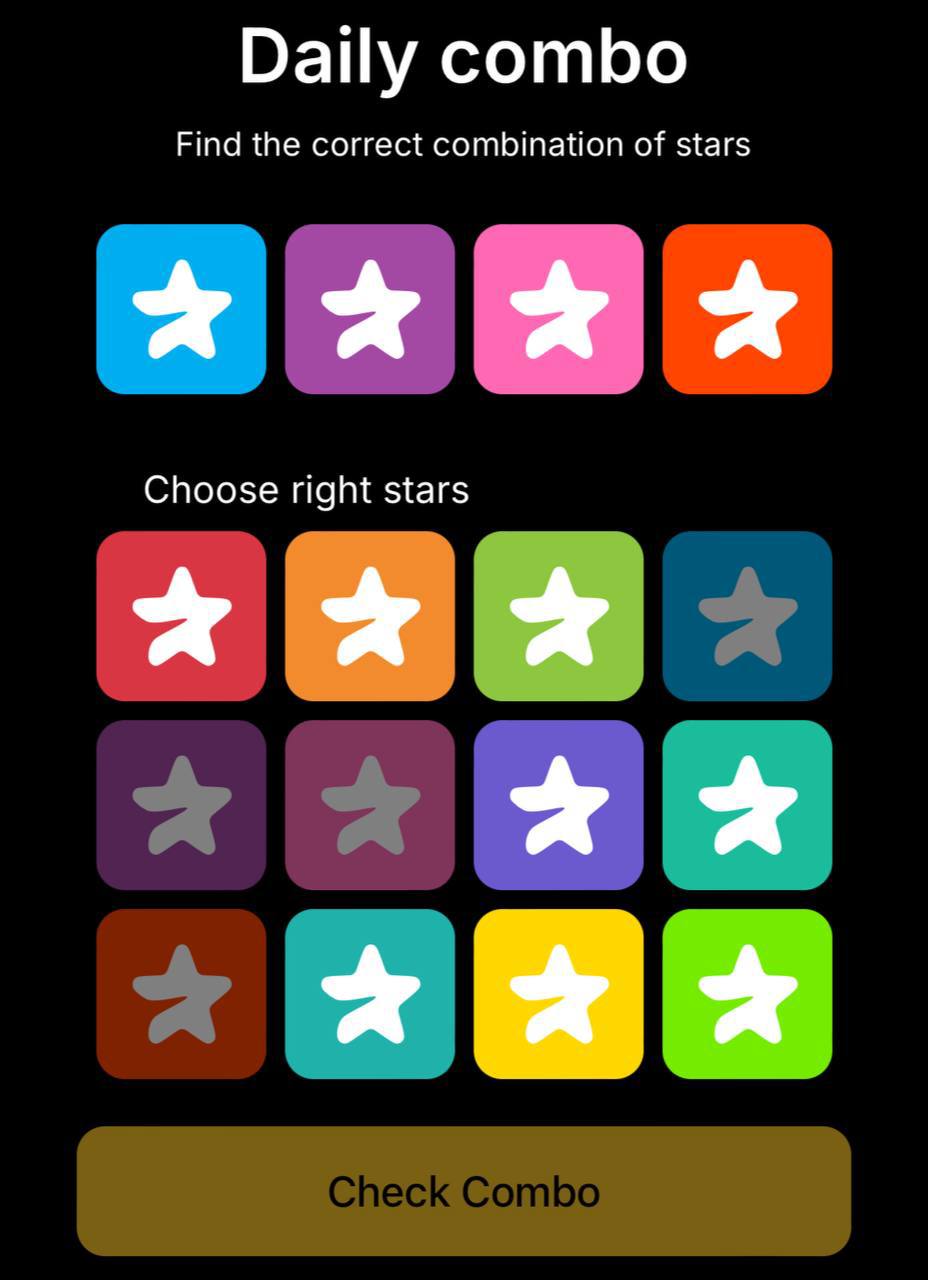The width and height of the screenshot is (928, 1280).
Task: Remove the sky blue star from combo
Action: pyautogui.click(x=181, y=309)
